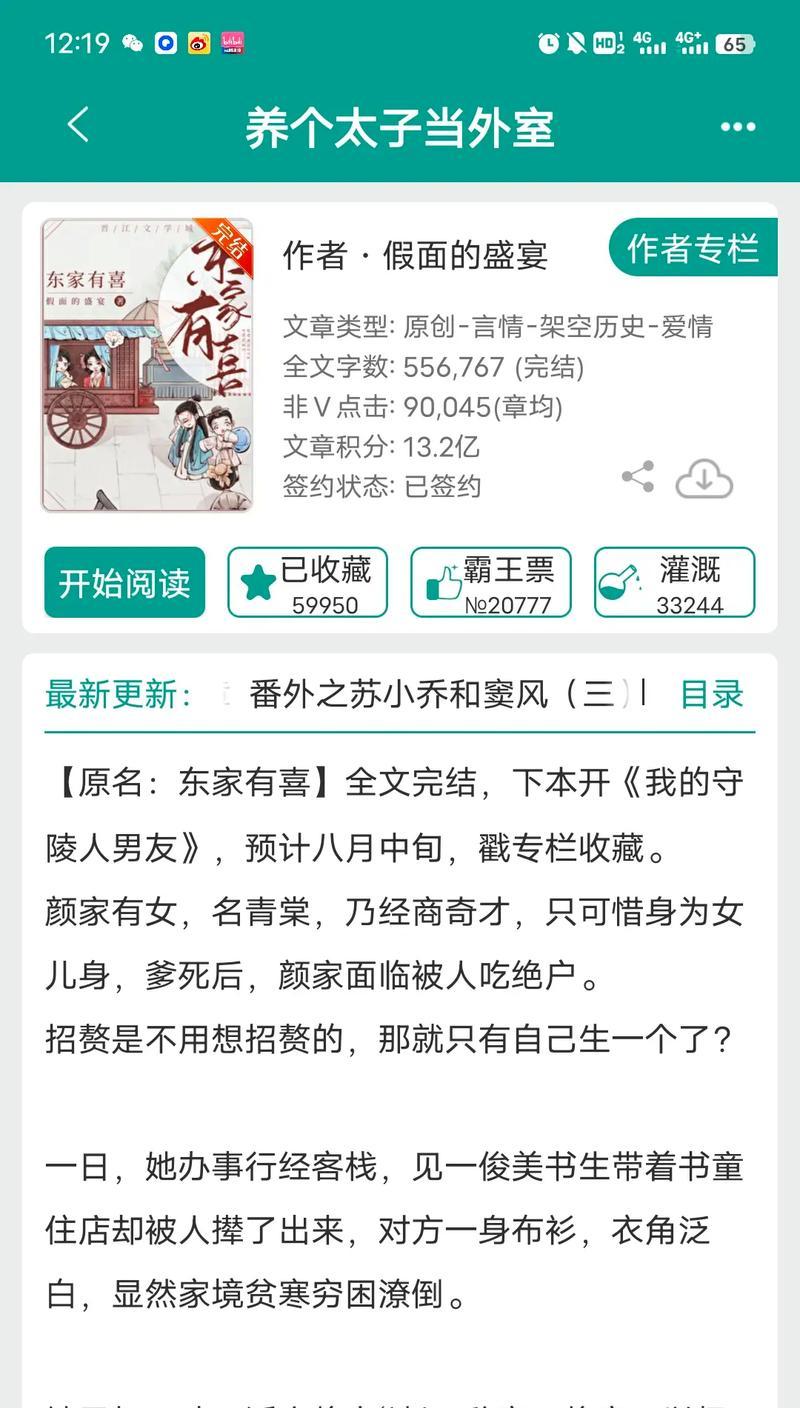The height and width of the screenshot is (1408, 800).
Task: Toggle the 已收藏 favorite button
Action: (307, 582)
